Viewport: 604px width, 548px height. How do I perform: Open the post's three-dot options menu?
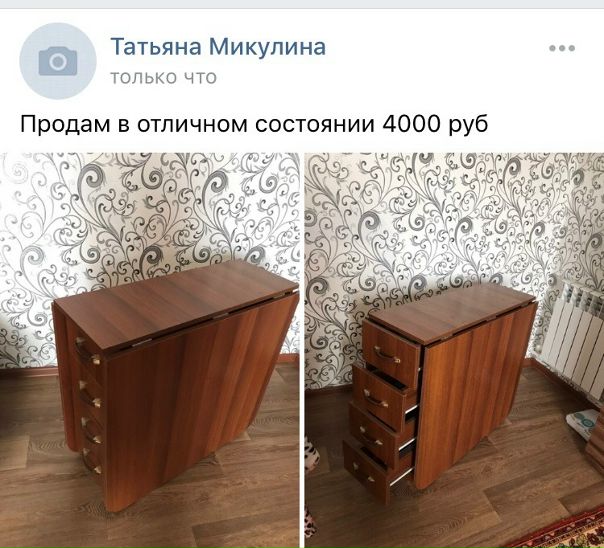point(561,48)
